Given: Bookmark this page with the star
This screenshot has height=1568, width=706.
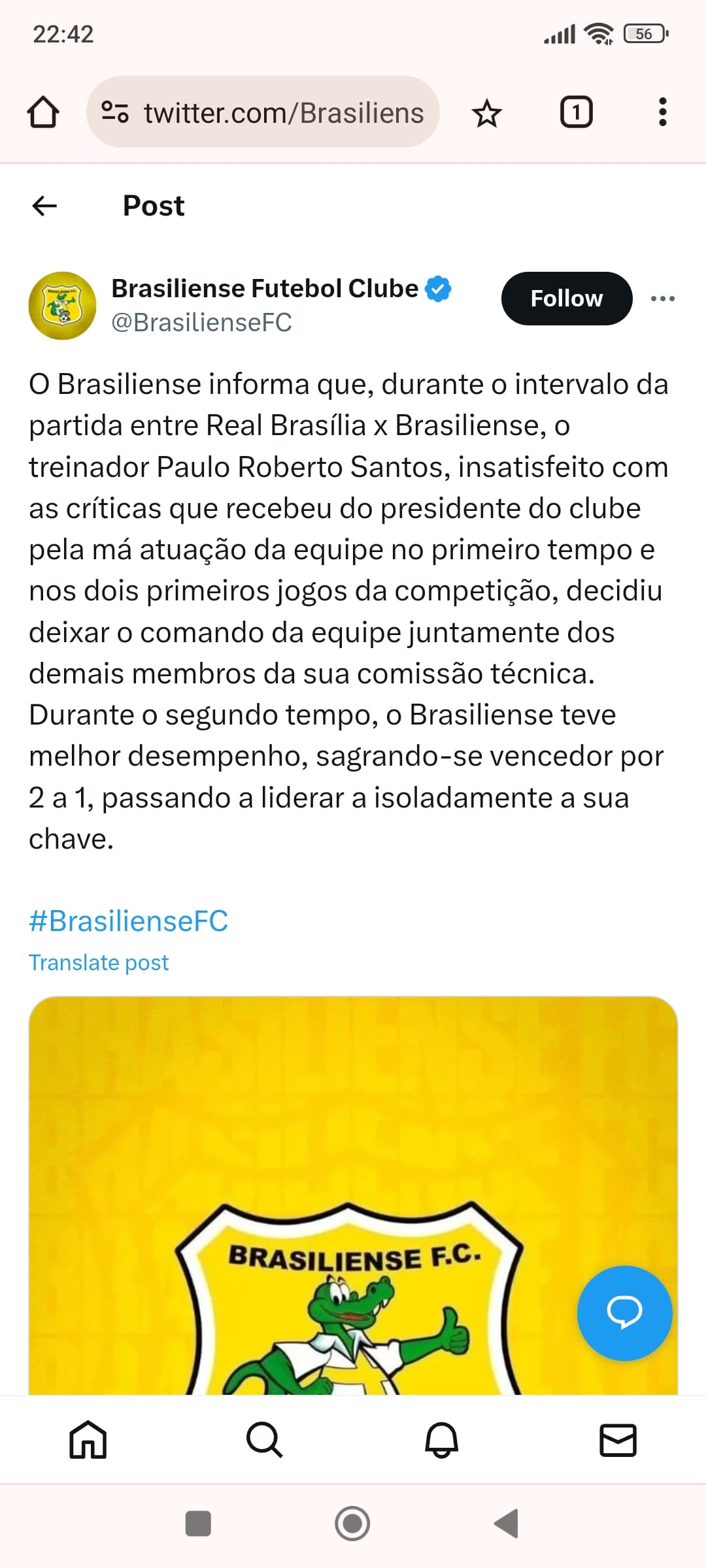Looking at the screenshot, I should (487, 113).
